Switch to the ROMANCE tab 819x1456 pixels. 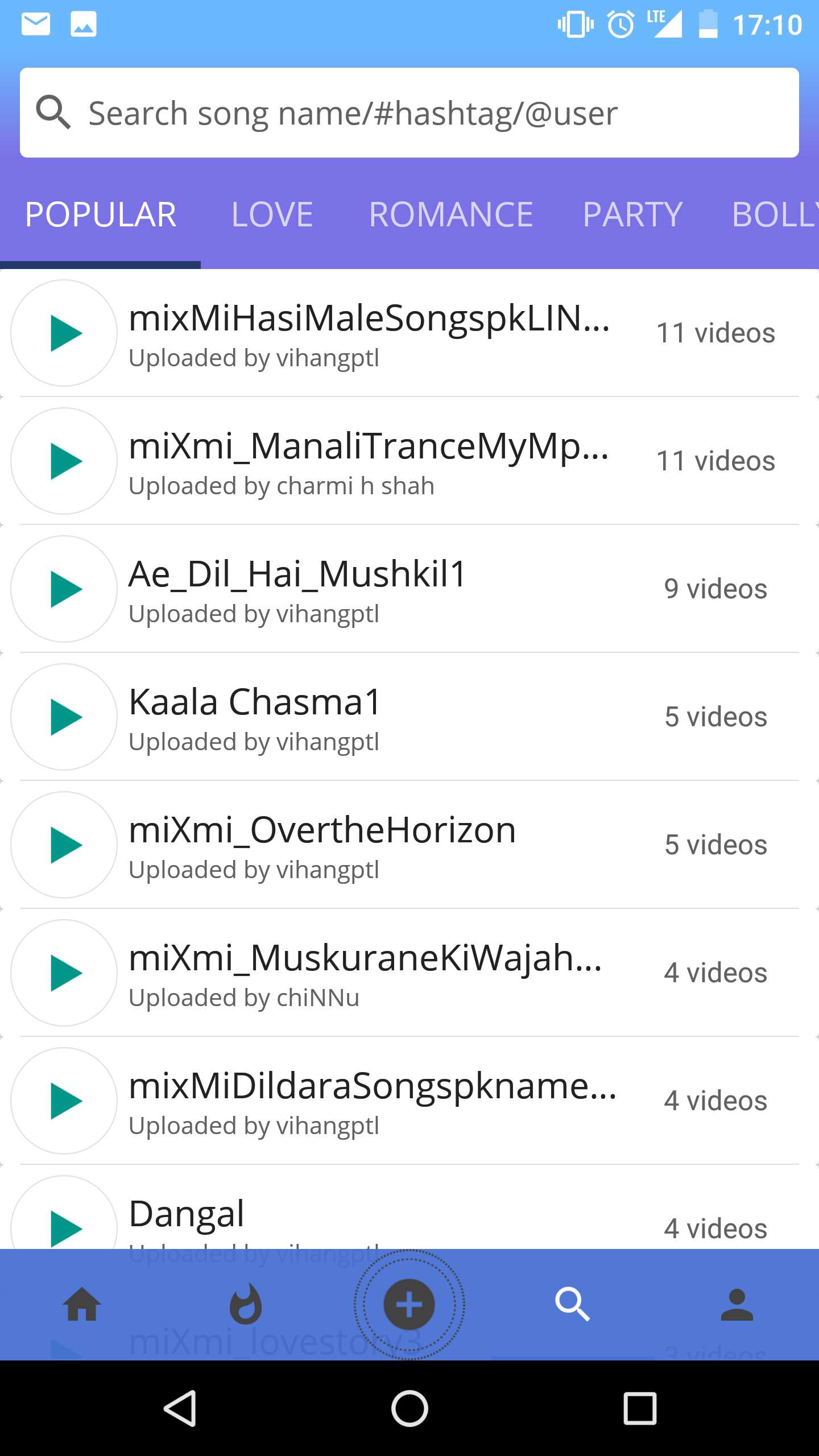point(451,214)
